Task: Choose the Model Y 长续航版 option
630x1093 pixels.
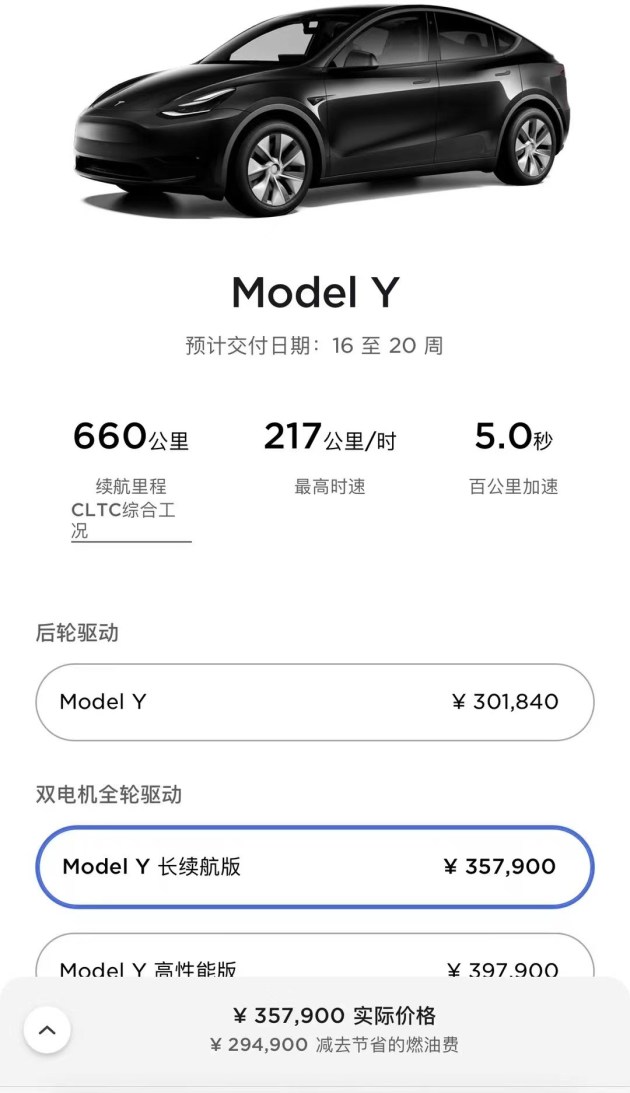Action: 315,866
